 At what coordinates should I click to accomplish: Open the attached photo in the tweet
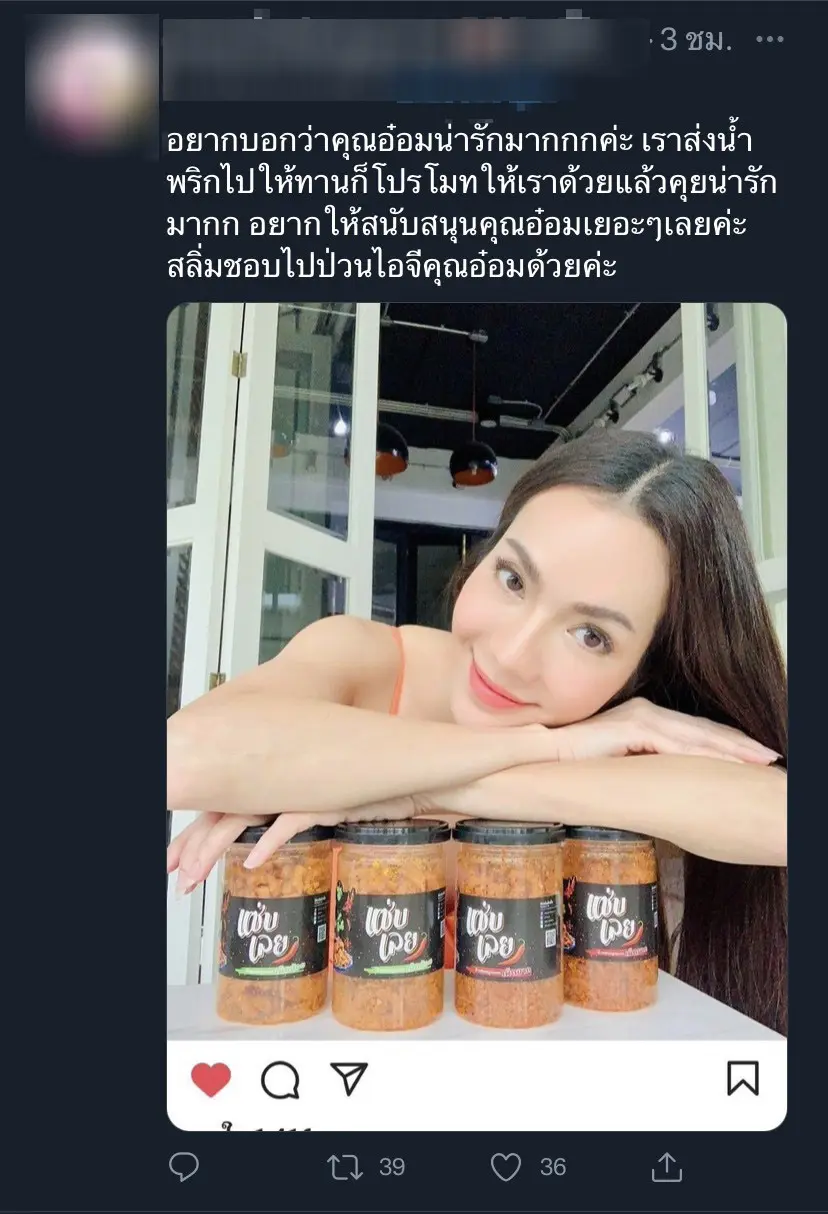click(476, 670)
